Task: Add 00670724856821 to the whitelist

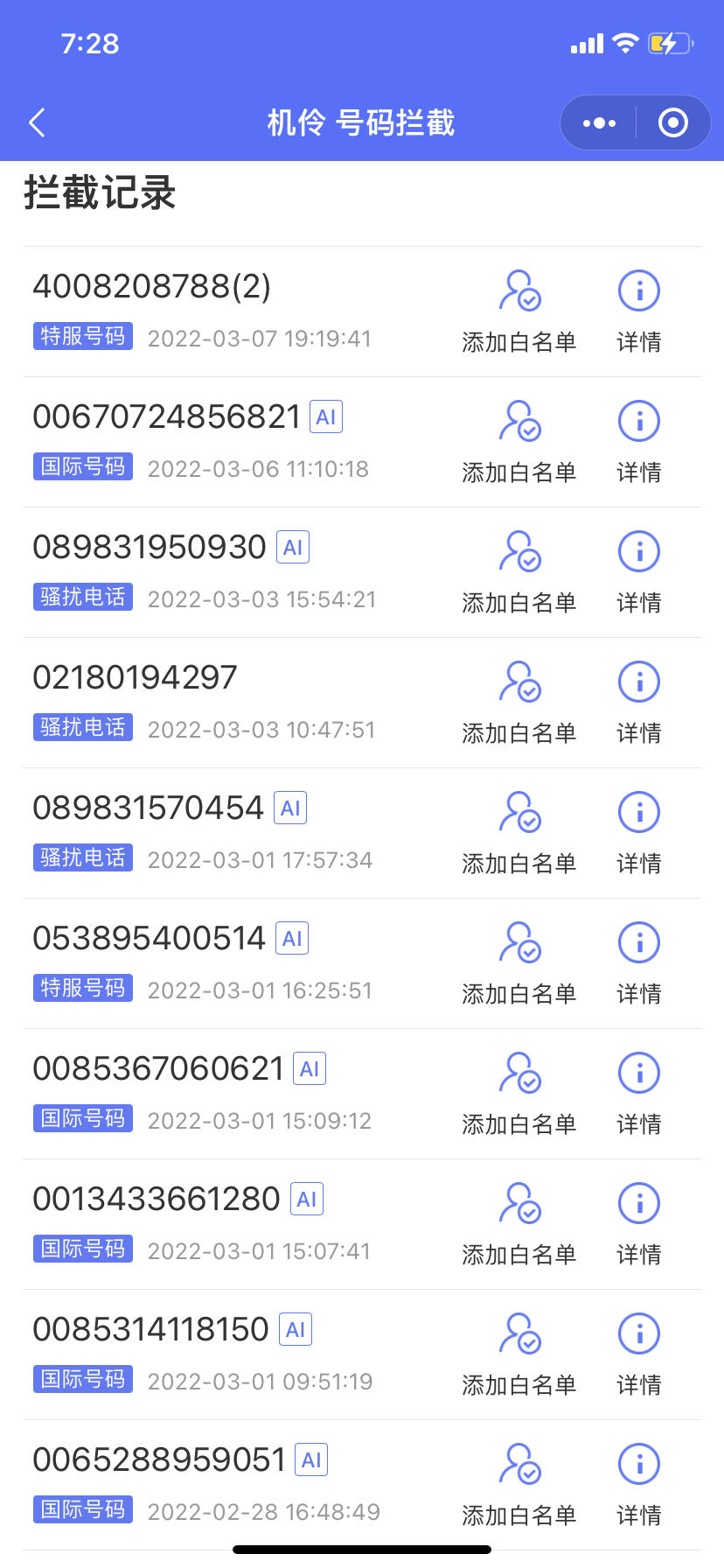Action: 519,443
